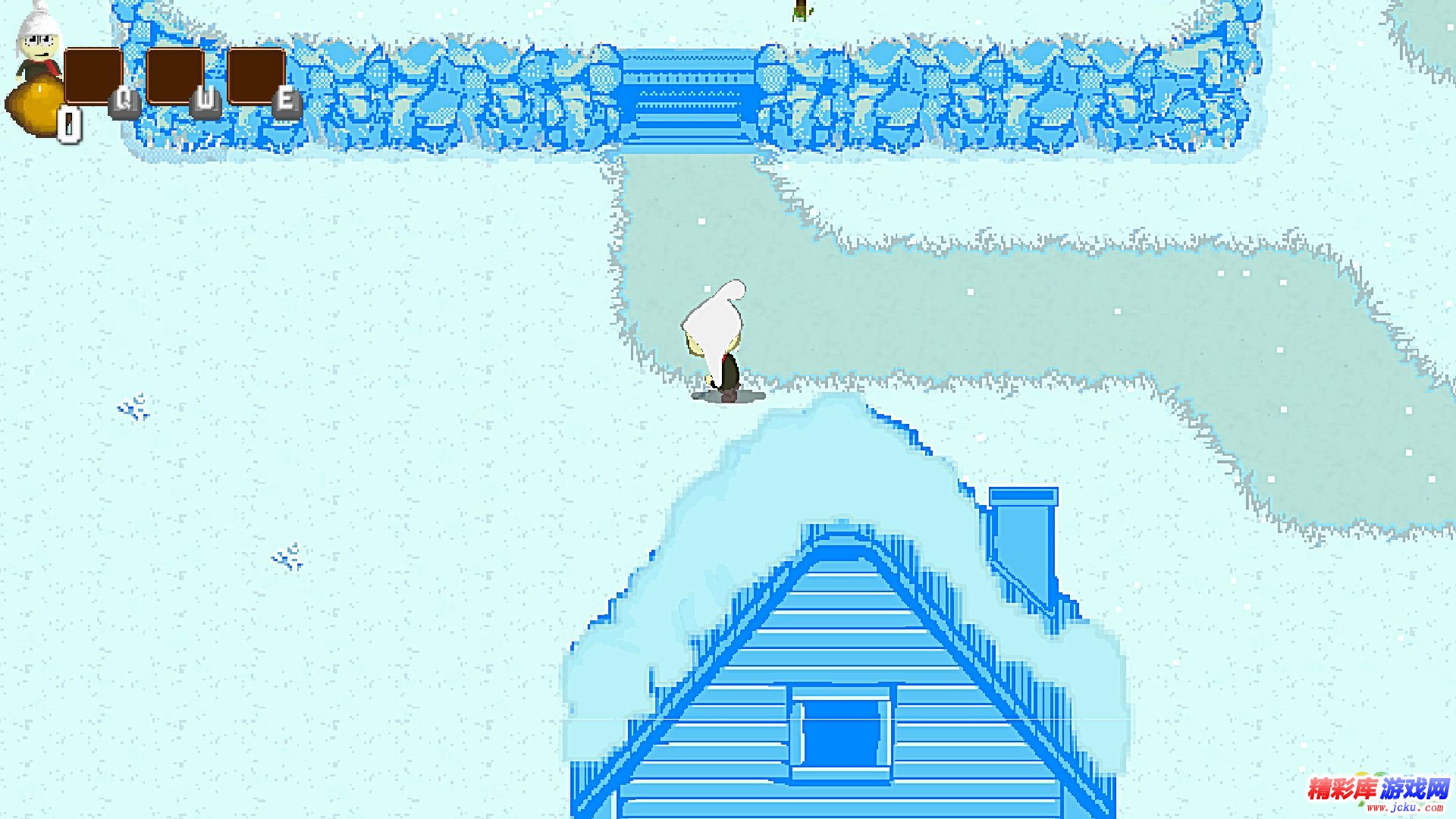Activate the E skill slot
Viewport: 1456px width, 819px height.
pyautogui.click(x=256, y=75)
